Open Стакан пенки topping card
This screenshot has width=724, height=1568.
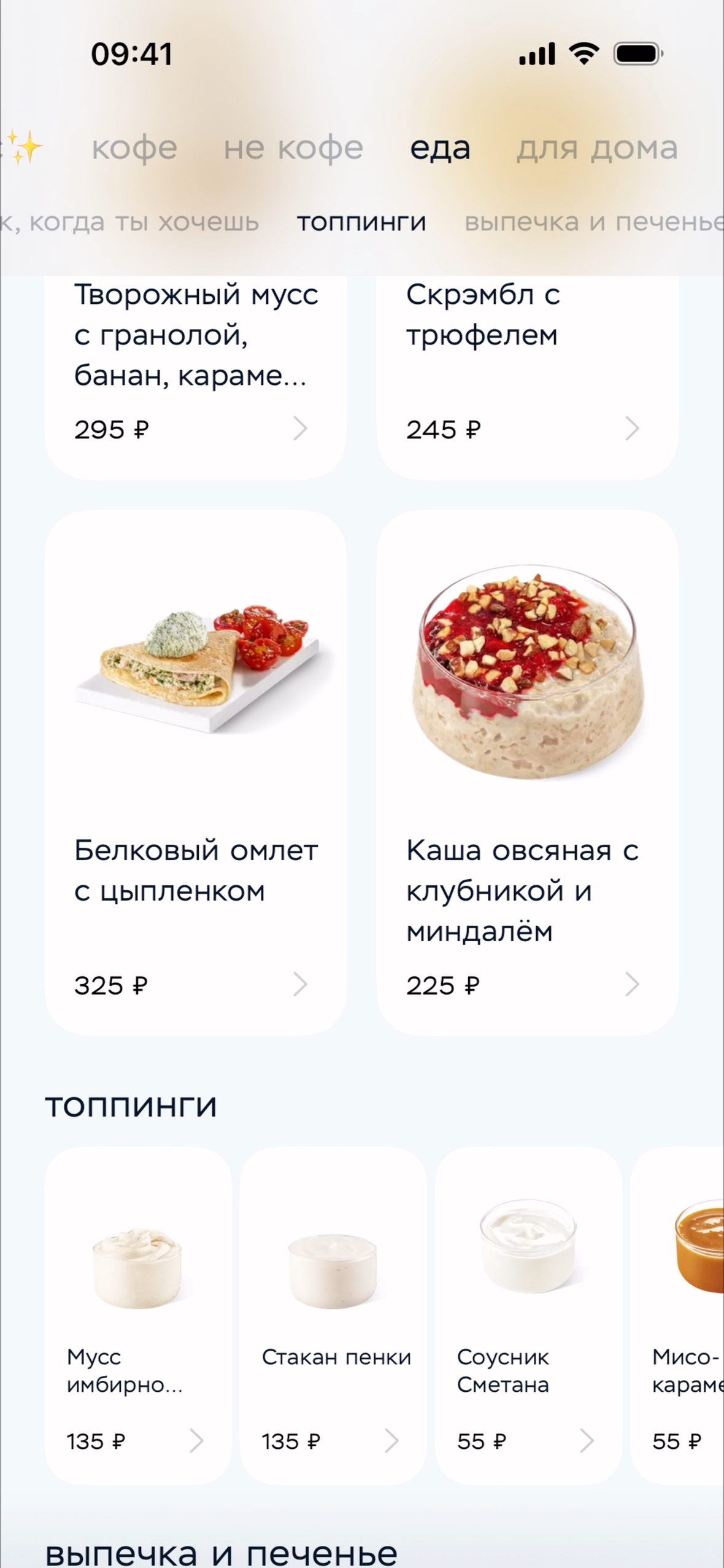[333, 1315]
